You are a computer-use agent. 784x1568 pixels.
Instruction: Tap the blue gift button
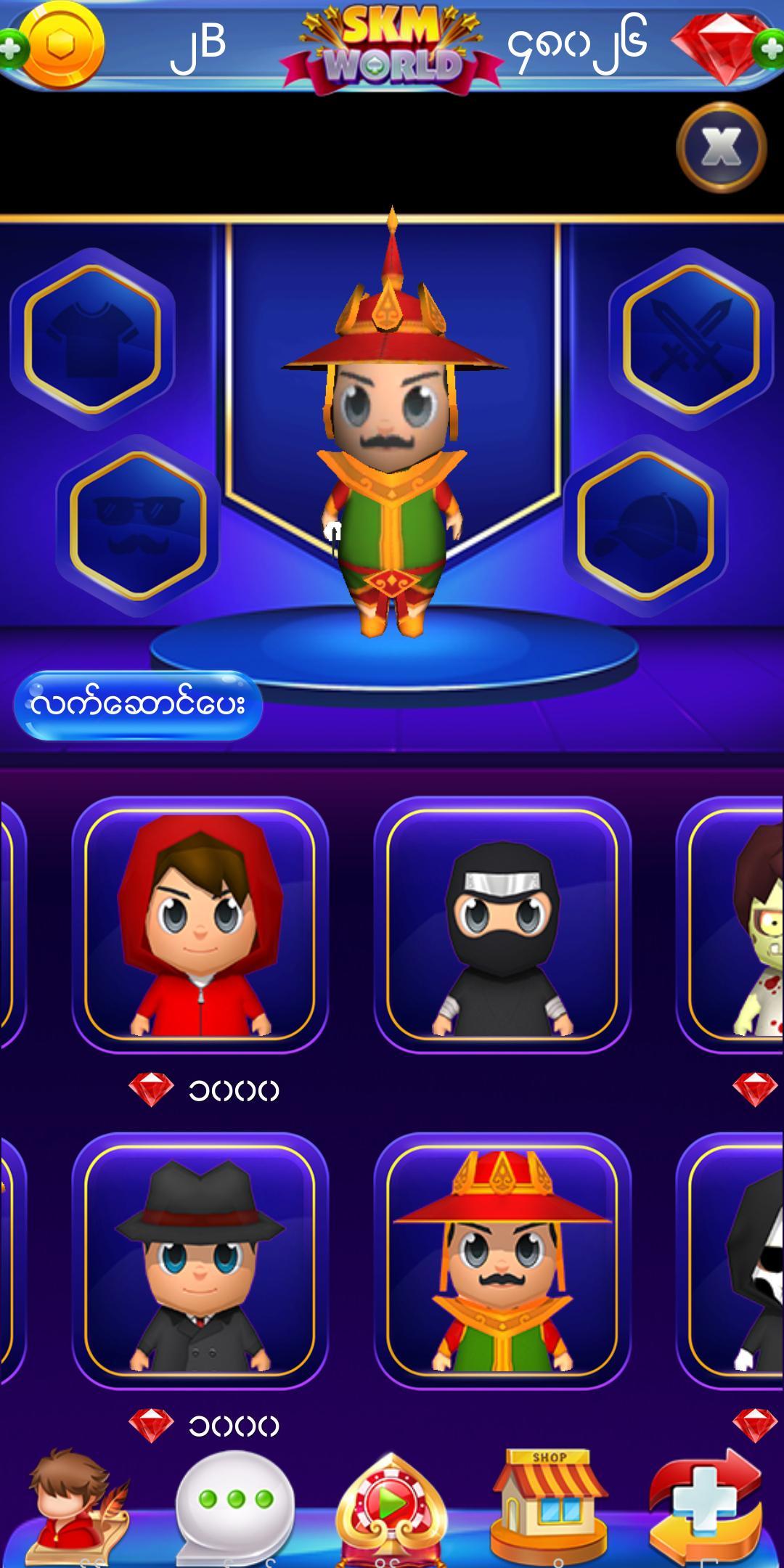138,706
